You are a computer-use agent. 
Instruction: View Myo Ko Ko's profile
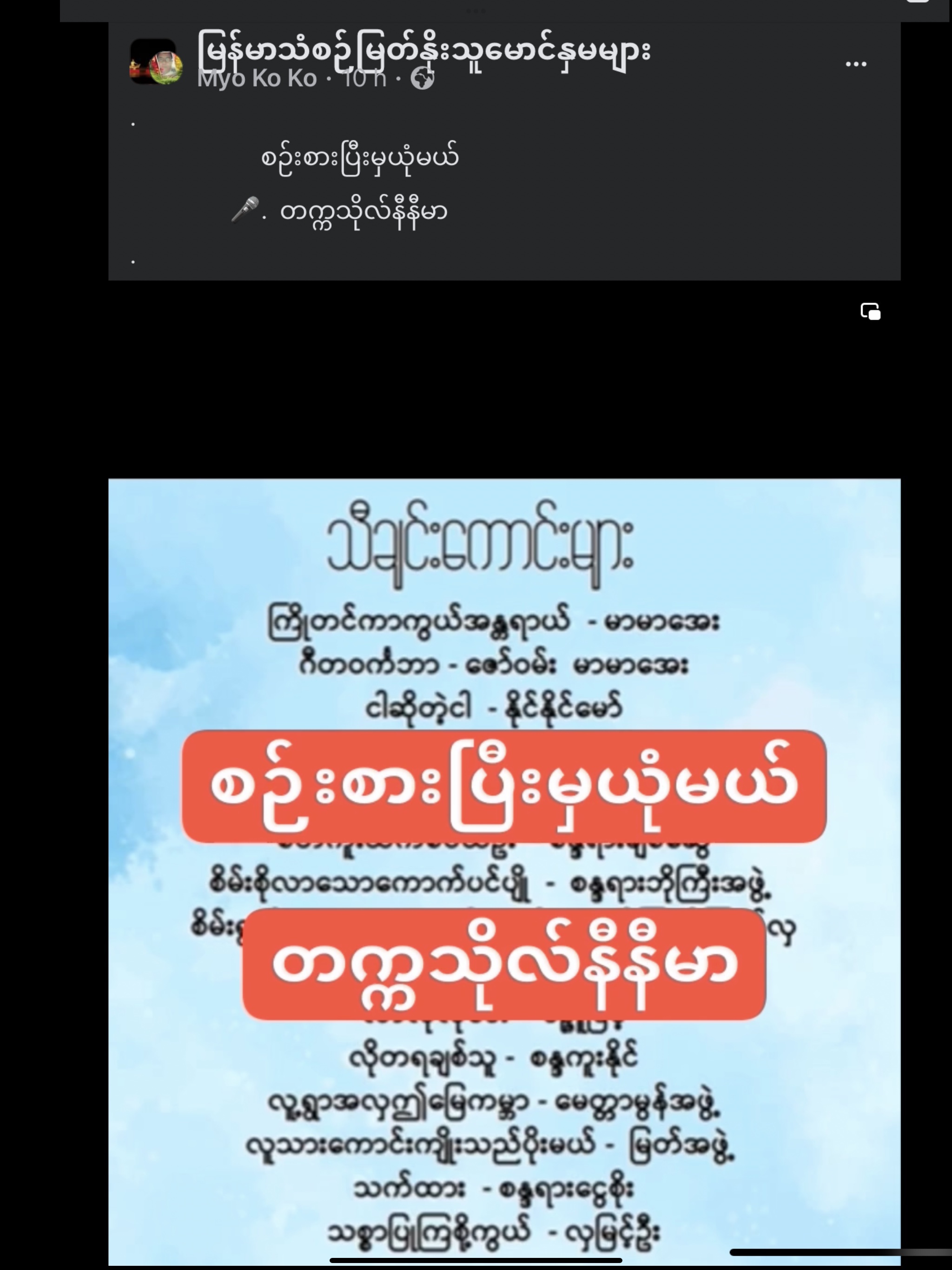(x=257, y=79)
